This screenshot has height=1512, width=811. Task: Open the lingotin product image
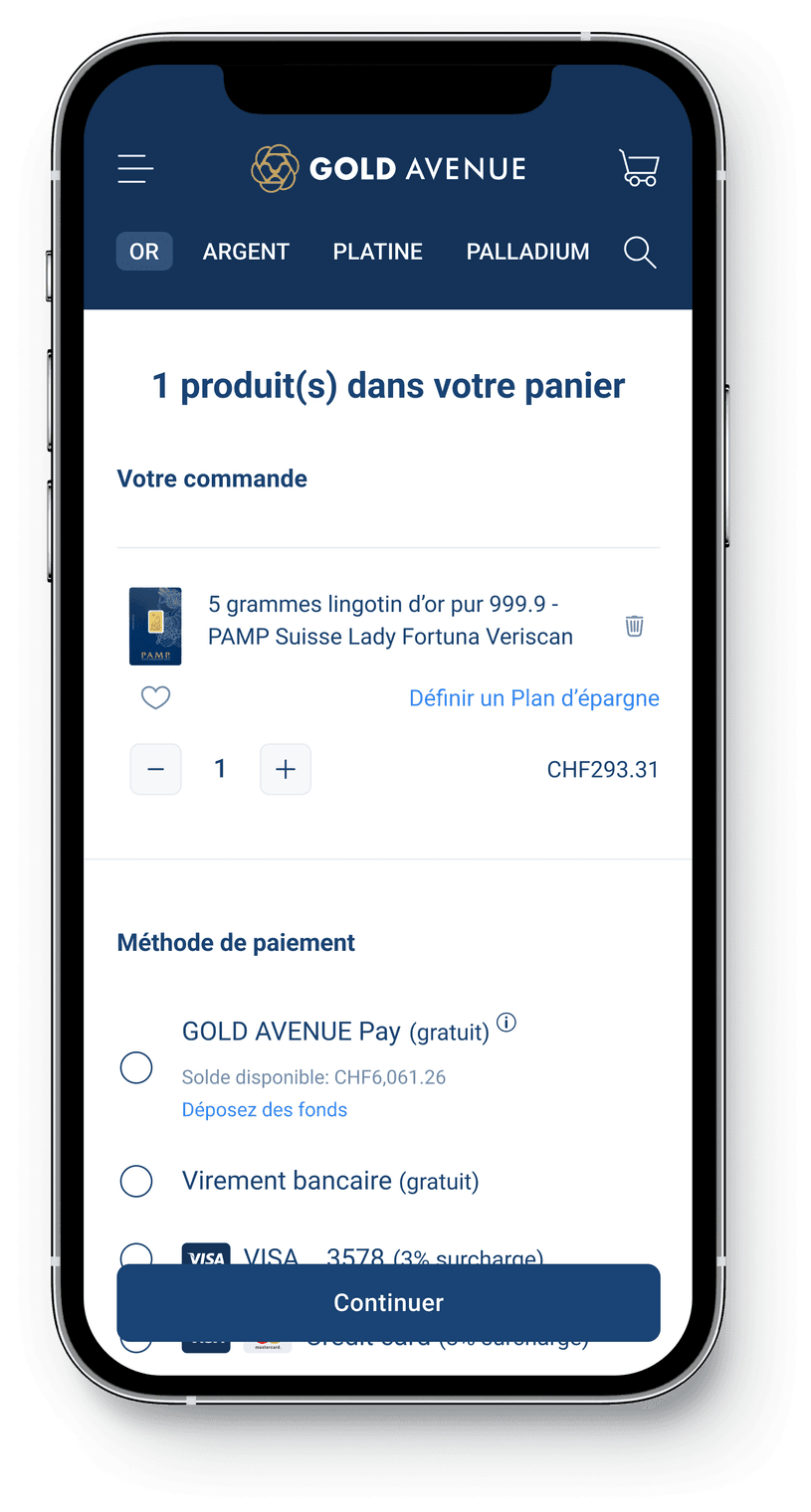coord(155,626)
